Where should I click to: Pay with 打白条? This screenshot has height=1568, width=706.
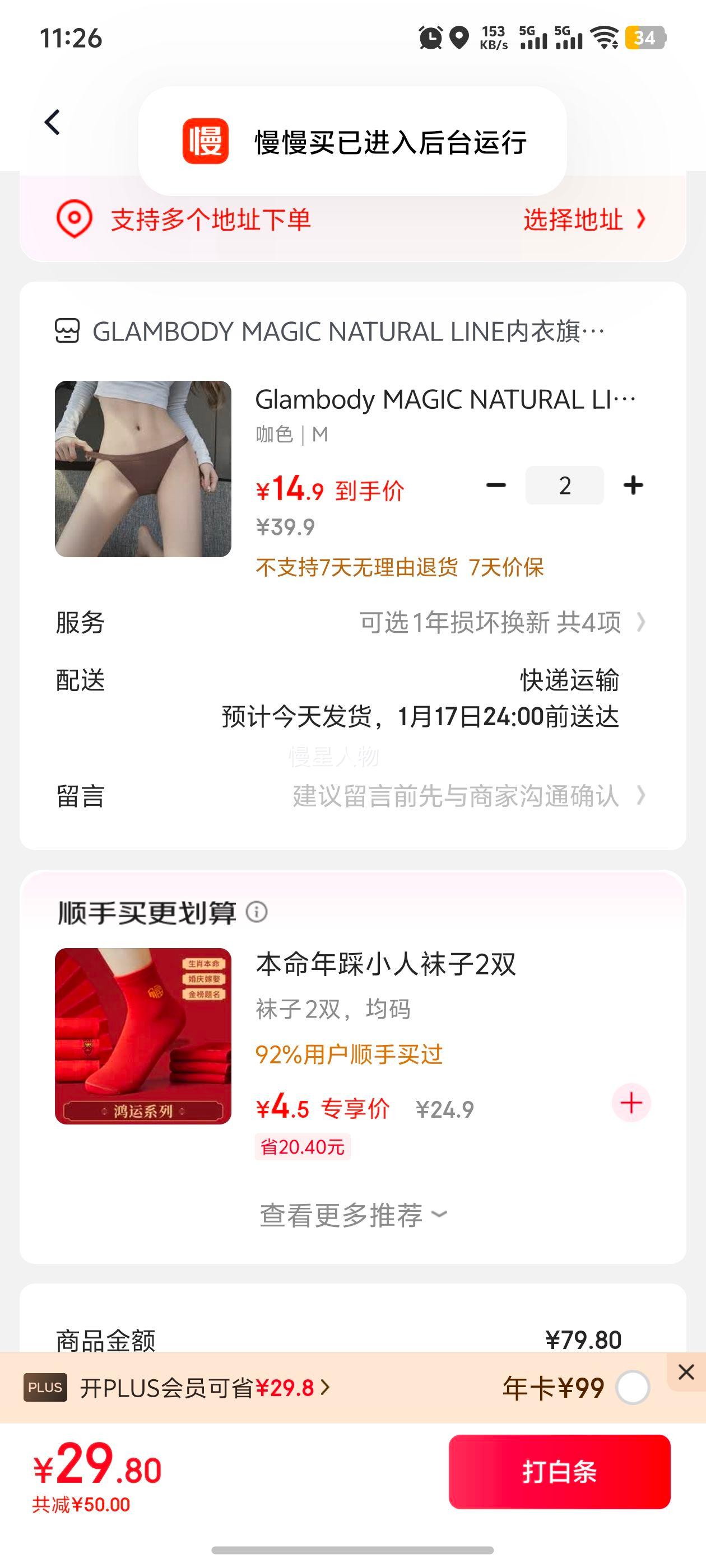click(559, 1471)
